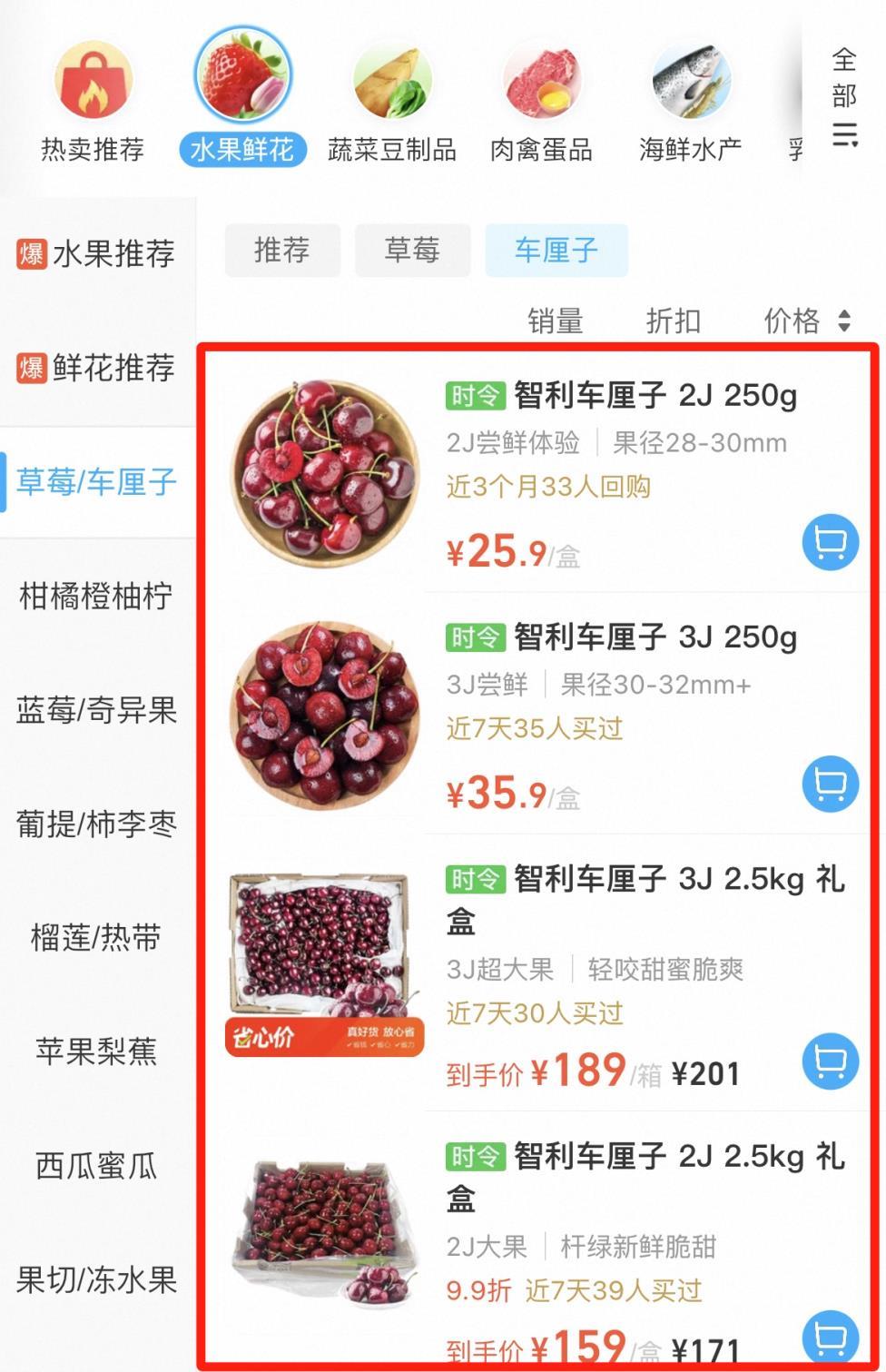Toggle sorting by 销量 sales volume
The width and height of the screenshot is (886, 1372).
tap(556, 320)
